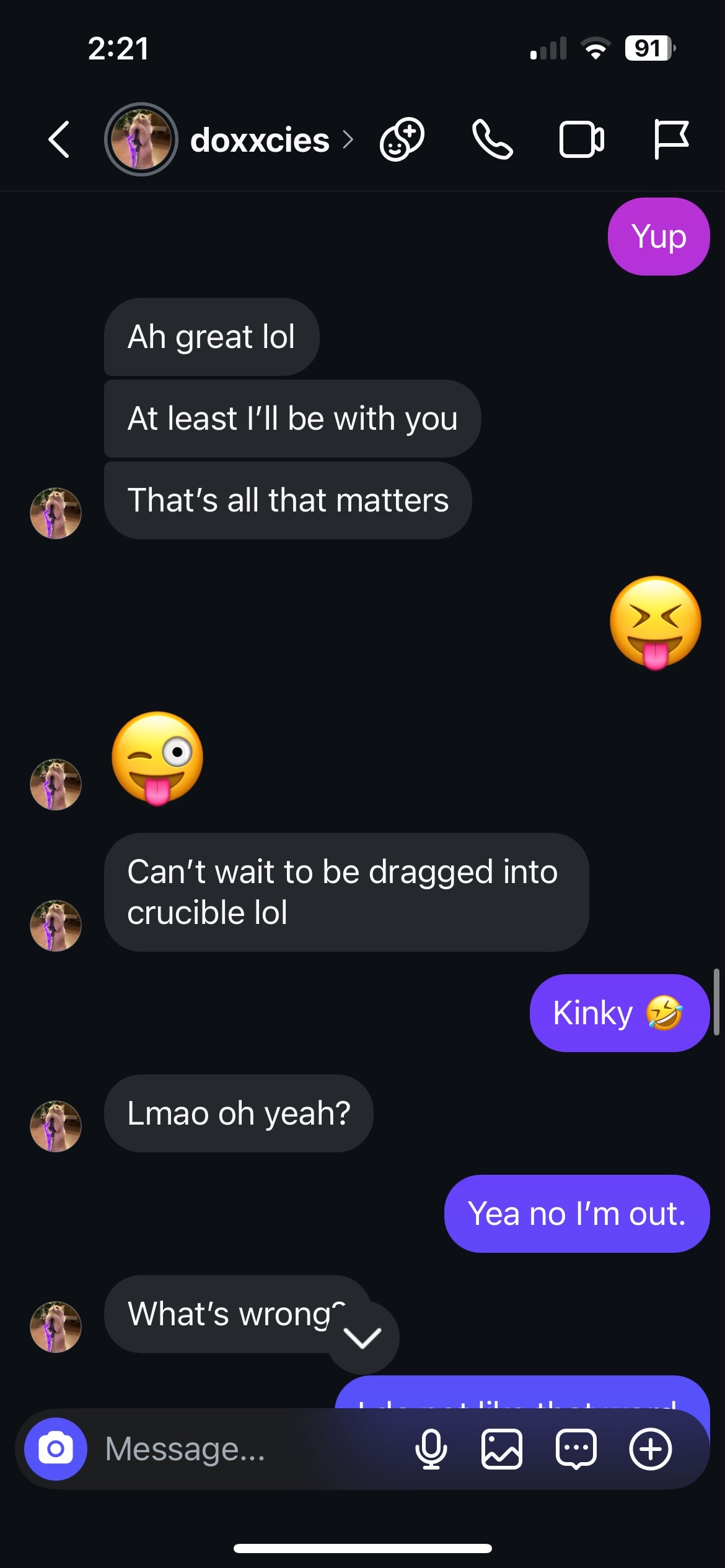Tap doxxcies avatar beside "Lmao oh yeah?"
725x1568 pixels.
(56, 1126)
